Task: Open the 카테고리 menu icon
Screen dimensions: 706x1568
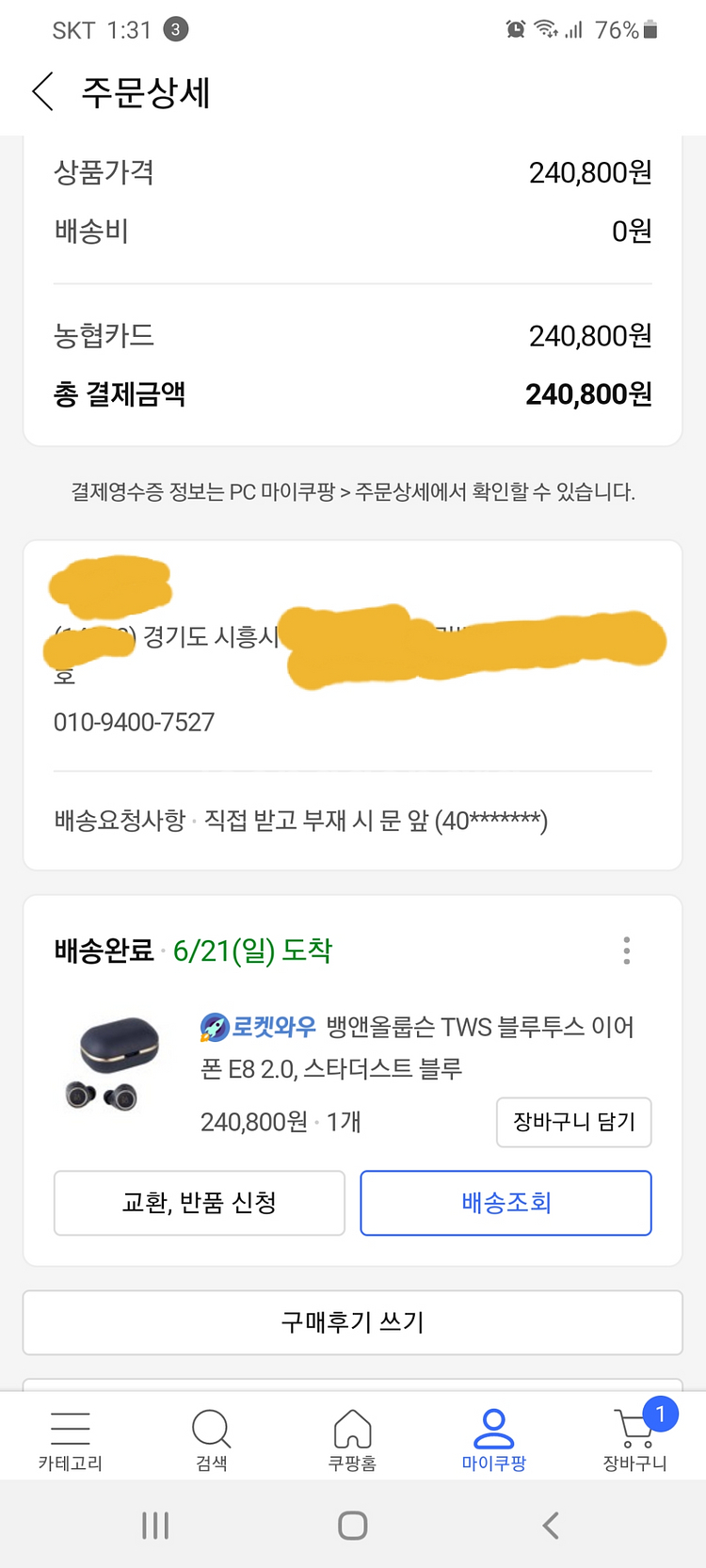Action: (x=71, y=1428)
